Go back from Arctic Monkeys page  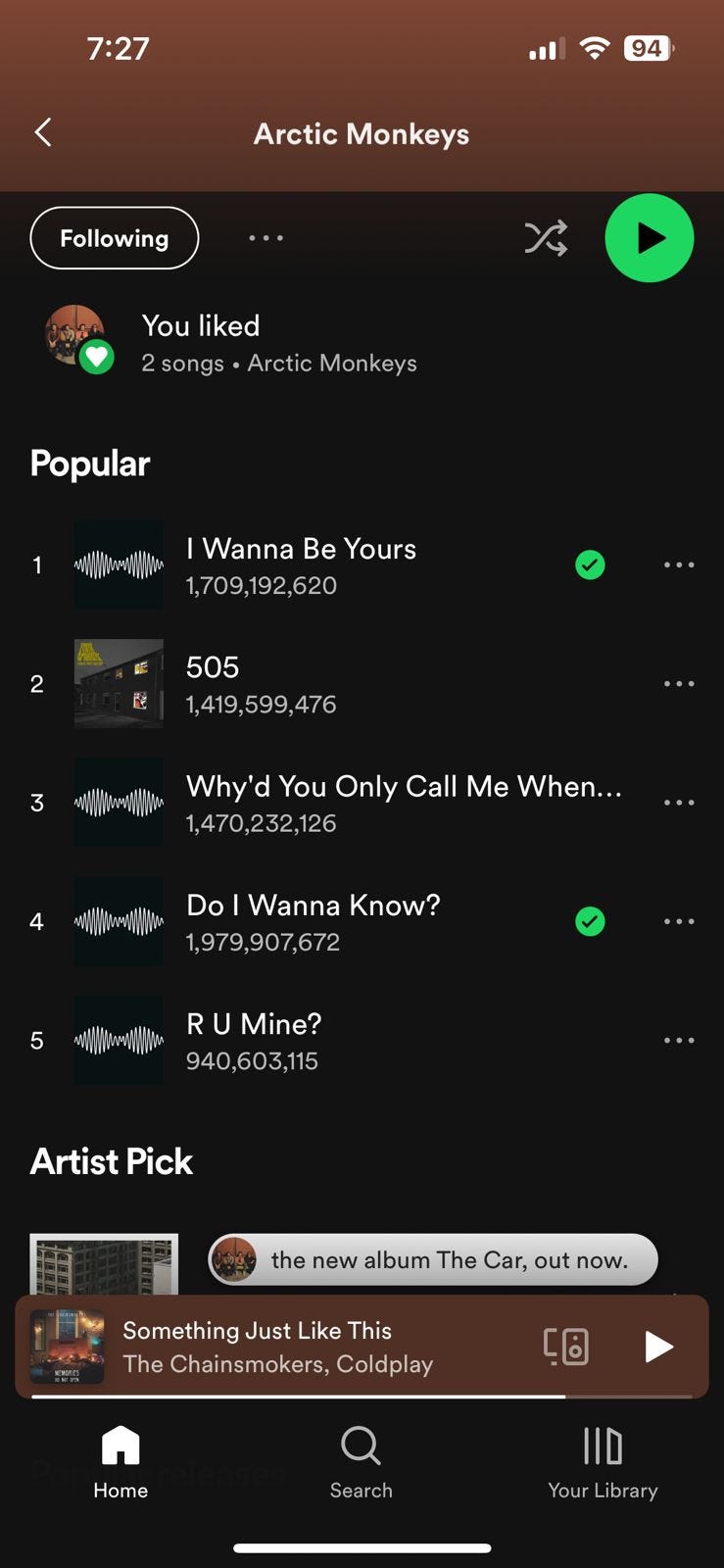coord(43,132)
